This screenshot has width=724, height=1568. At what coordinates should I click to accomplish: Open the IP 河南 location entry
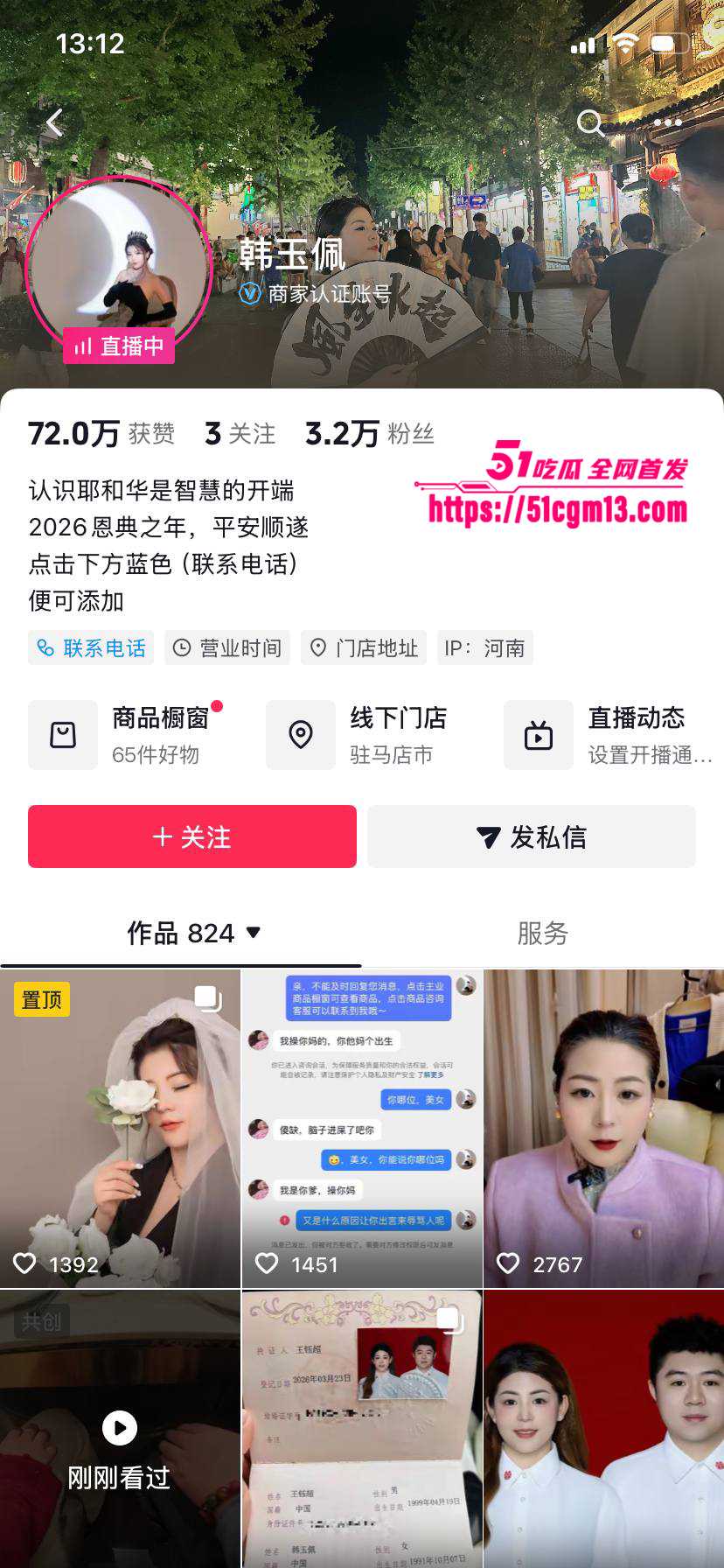coord(484,647)
